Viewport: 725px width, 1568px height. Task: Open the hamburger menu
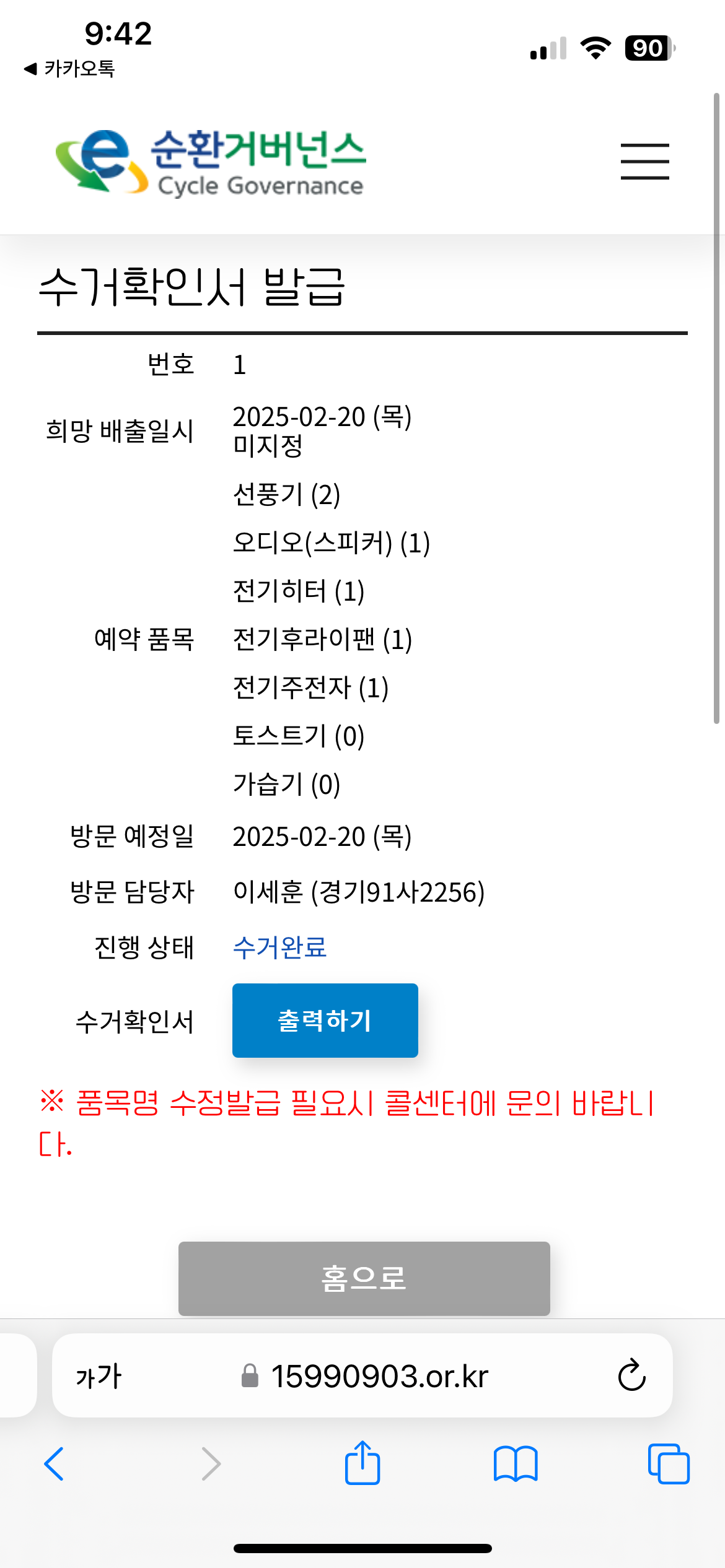pos(644,162)
